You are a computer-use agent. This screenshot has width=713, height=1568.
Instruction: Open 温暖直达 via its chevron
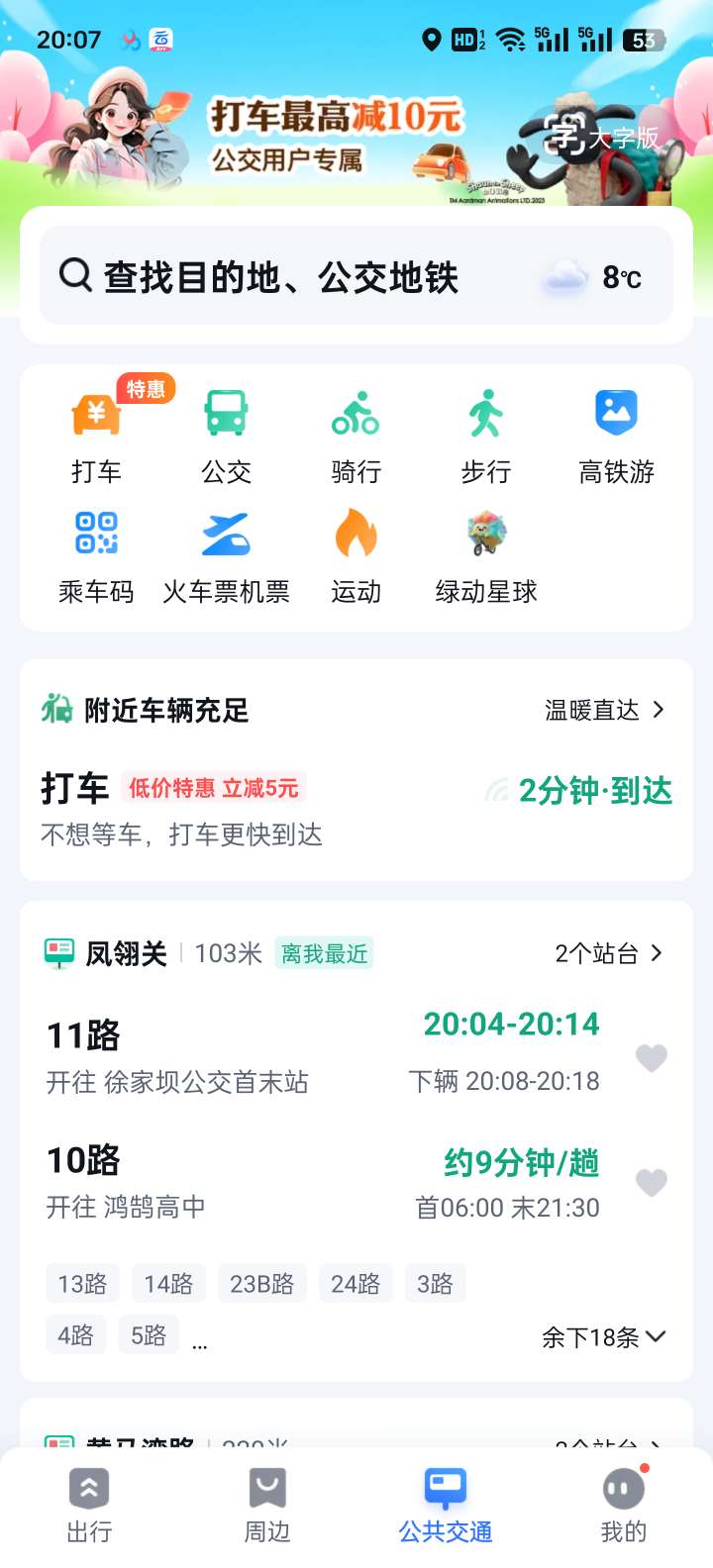(604, 710)
